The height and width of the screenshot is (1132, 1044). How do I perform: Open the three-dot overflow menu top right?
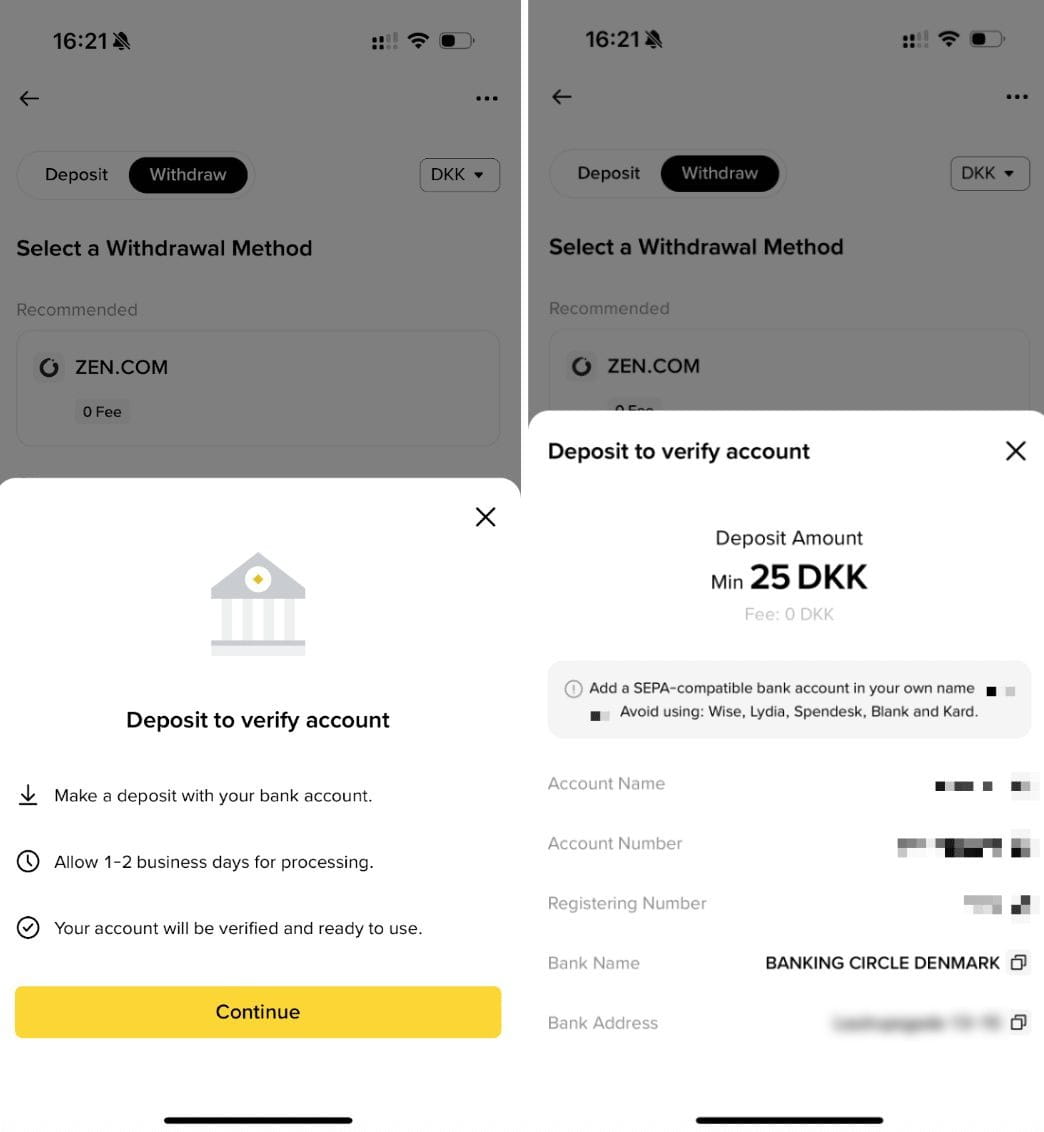coord(487,98)
